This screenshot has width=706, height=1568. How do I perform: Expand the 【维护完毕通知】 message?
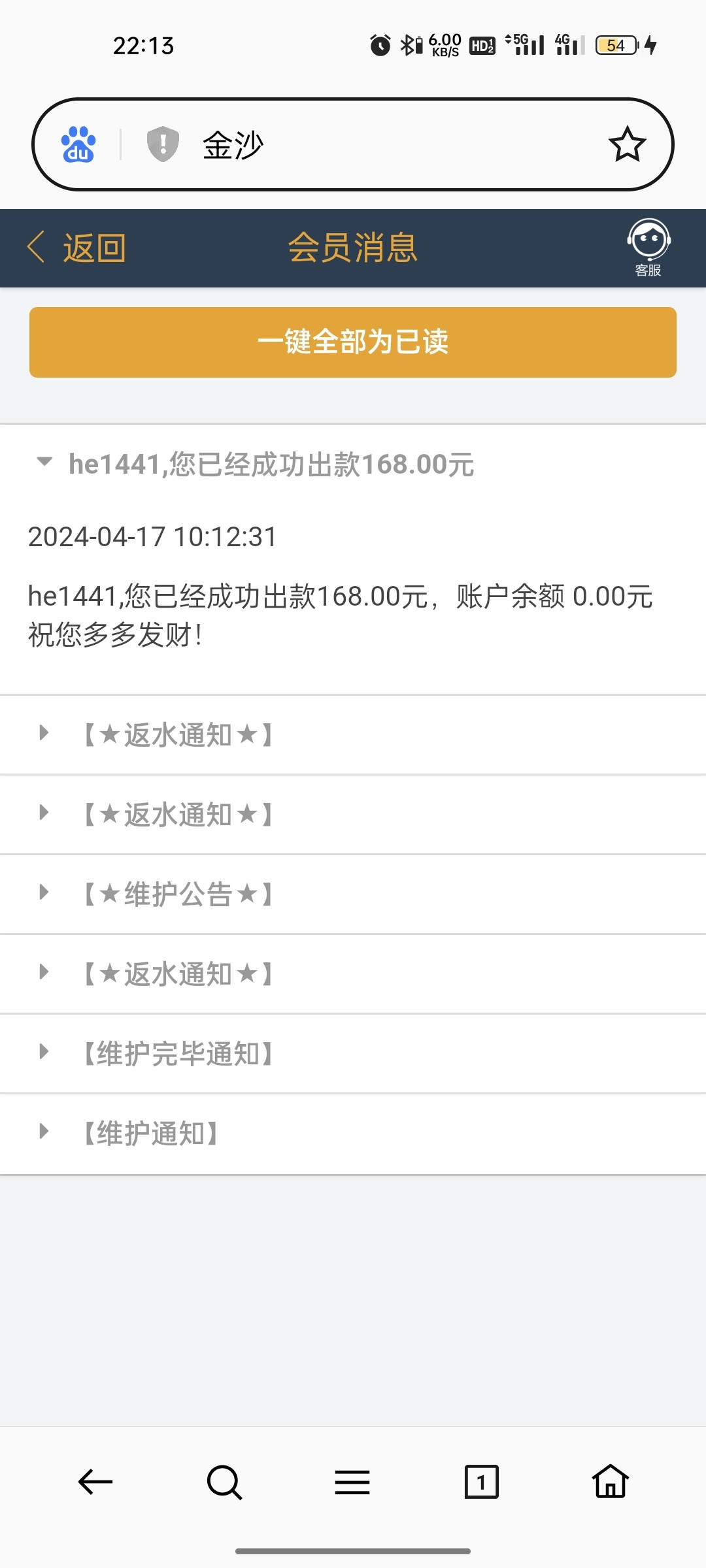tap(178, 1053)
